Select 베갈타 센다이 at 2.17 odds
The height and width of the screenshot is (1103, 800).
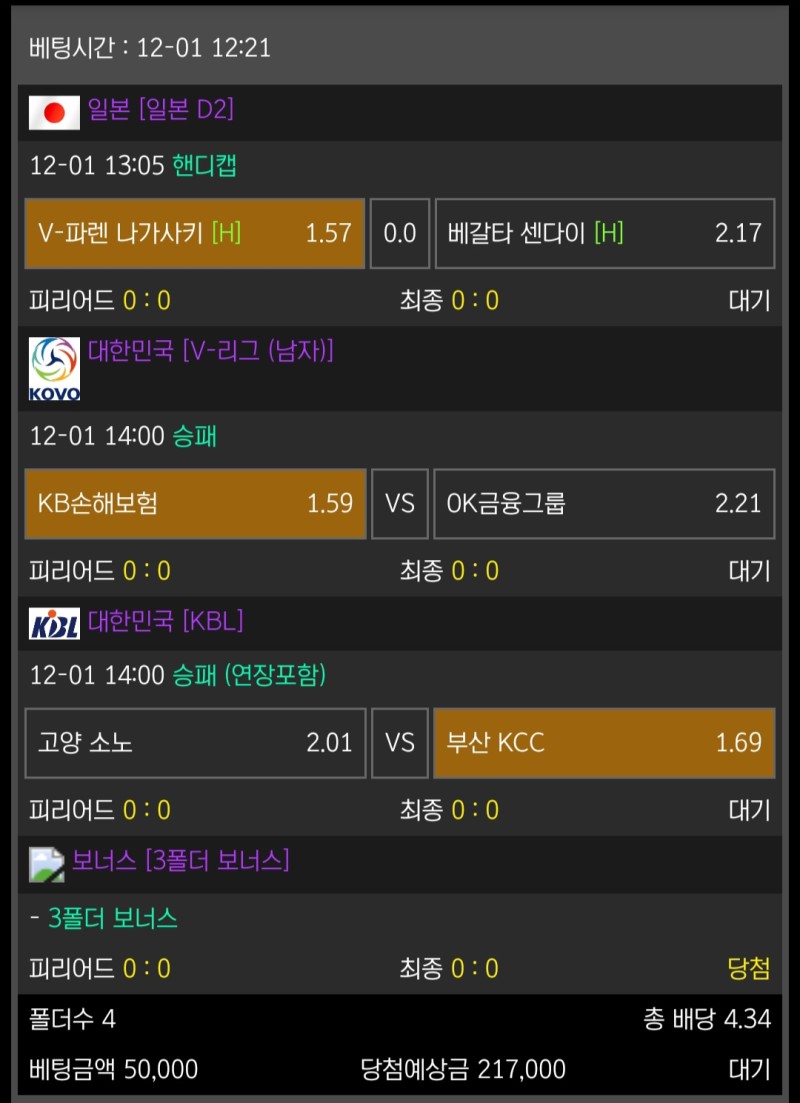604,233
